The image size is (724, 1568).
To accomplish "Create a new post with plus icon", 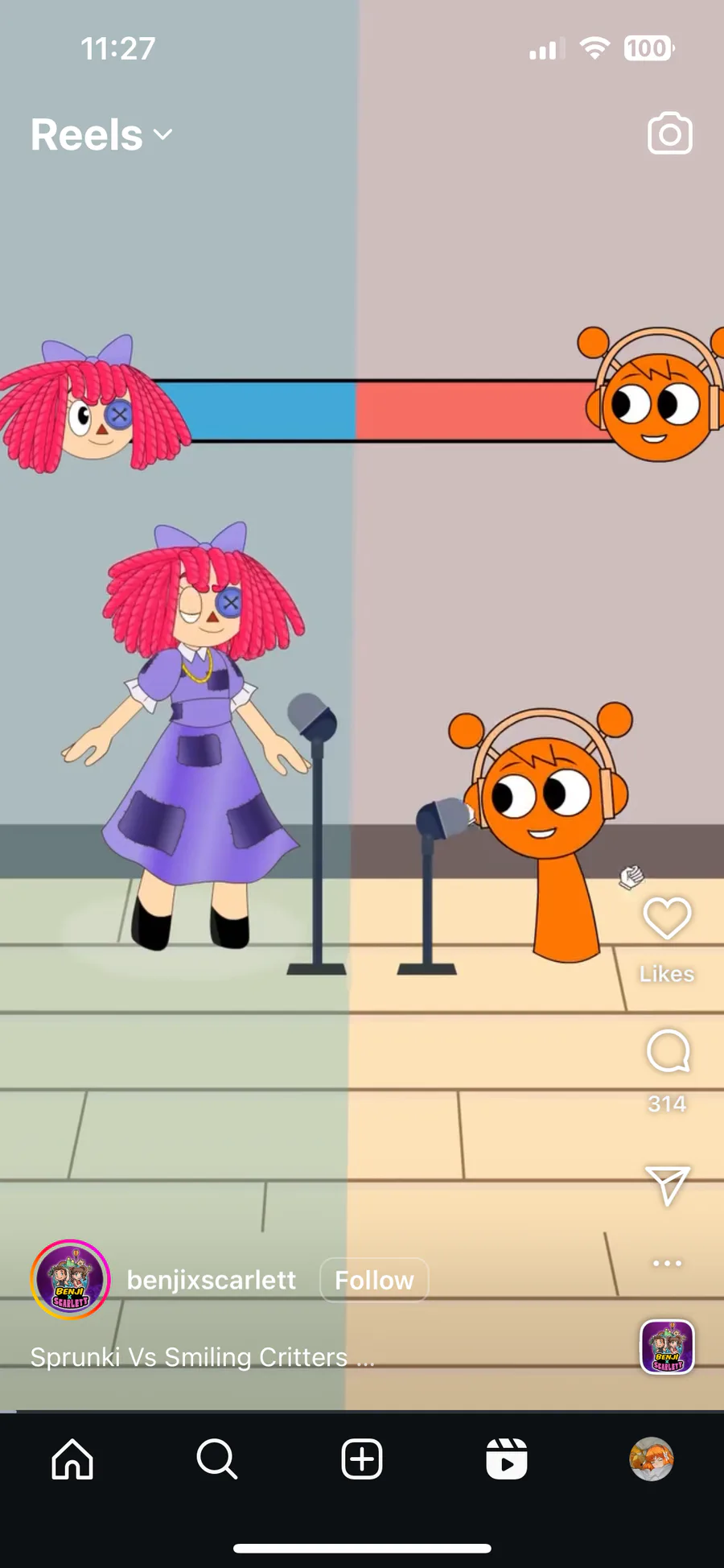I will click(x=362, y=1459).
